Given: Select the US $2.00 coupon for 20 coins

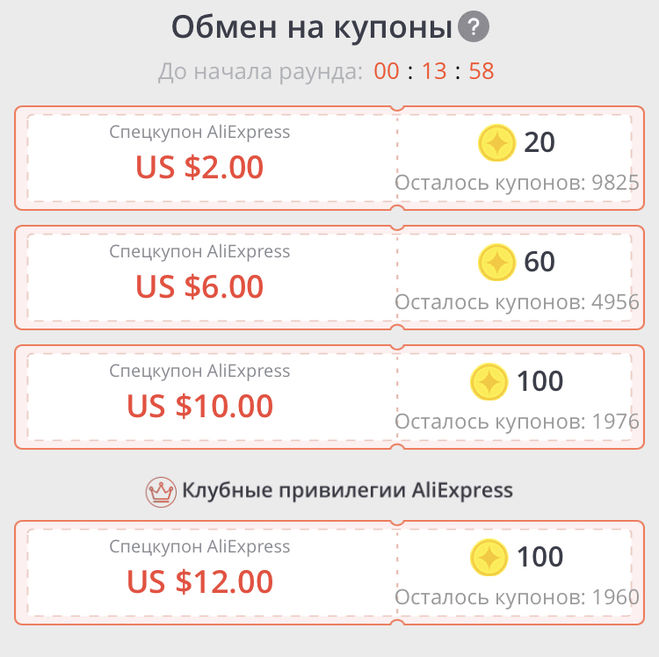Looking at the screenshot, I should [x=329, y=158].
